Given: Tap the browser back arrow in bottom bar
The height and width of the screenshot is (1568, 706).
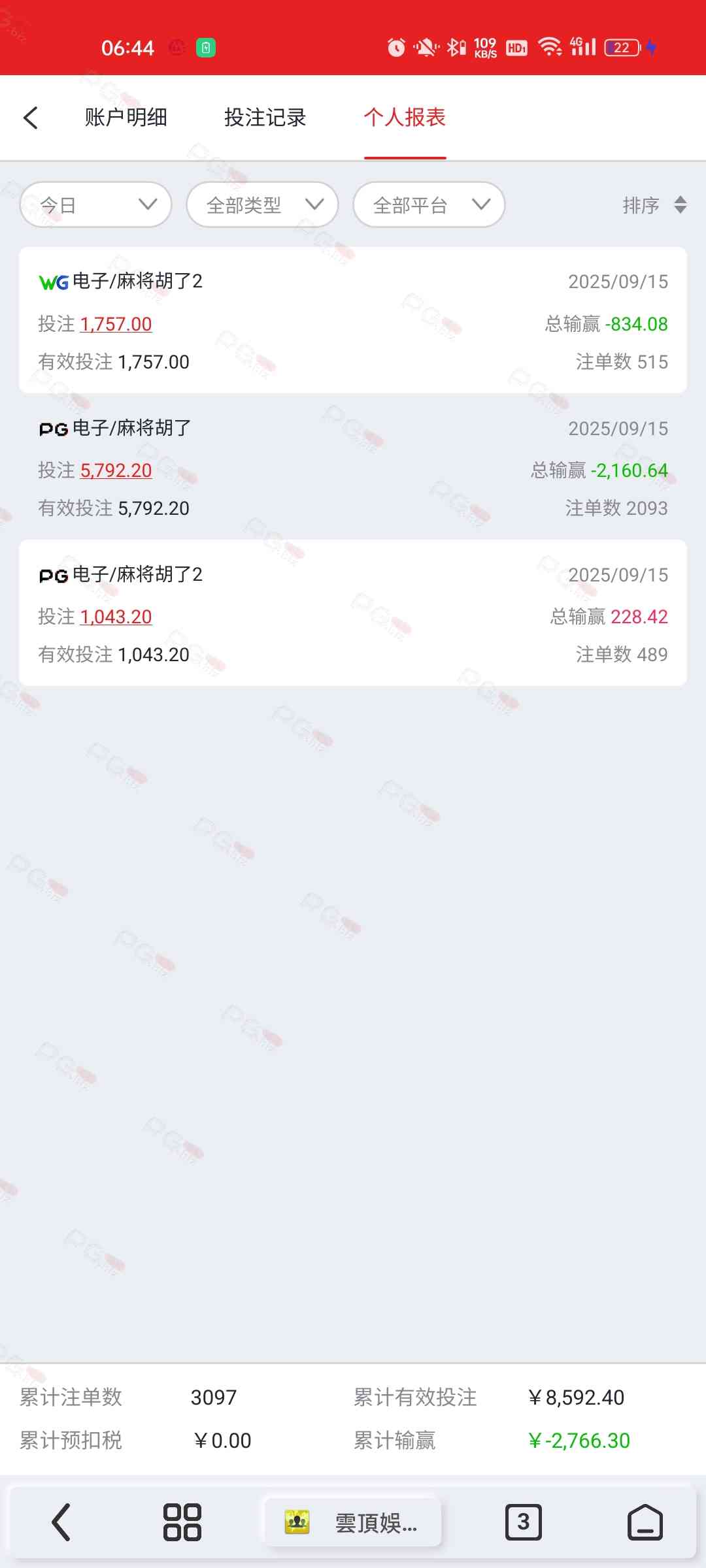Looking at the screenshot, I should click(x=61, y=1522).
